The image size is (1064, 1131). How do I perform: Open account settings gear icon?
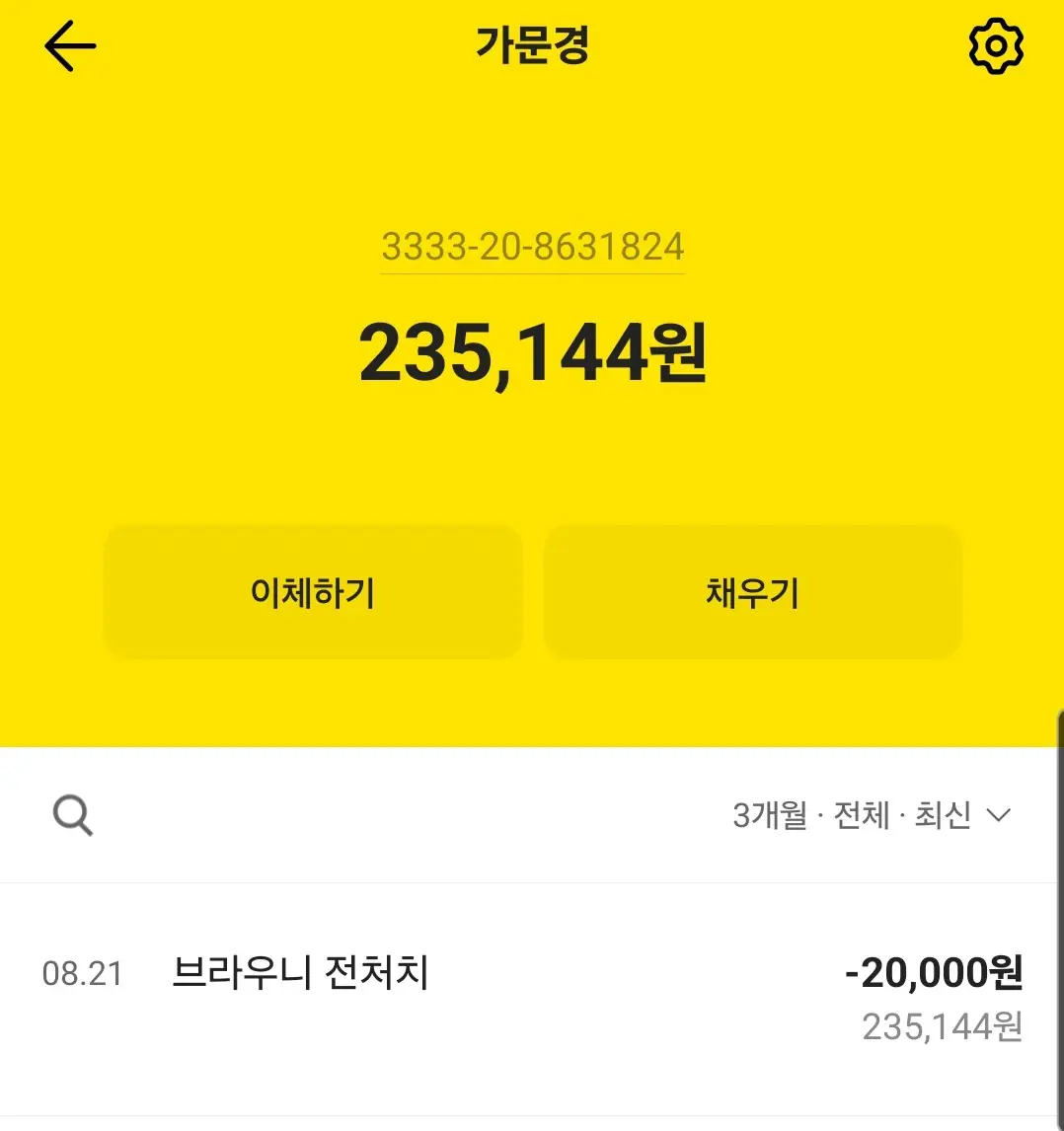(996, 46)
